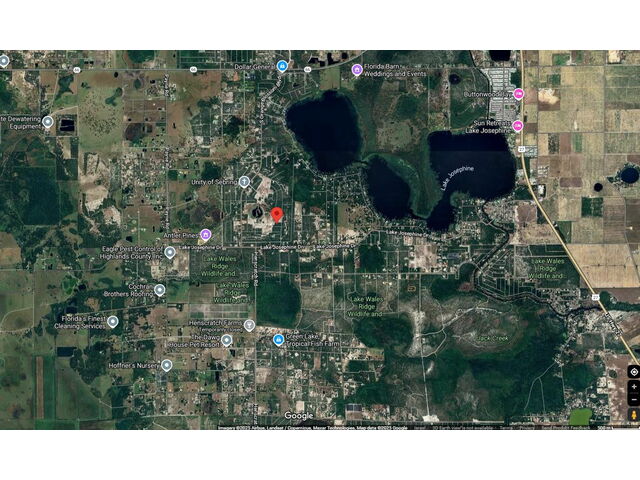Viewport: 640px width, 480px height.
Task: Select Hoffner's Nursery marker
Action: (167, 365)
